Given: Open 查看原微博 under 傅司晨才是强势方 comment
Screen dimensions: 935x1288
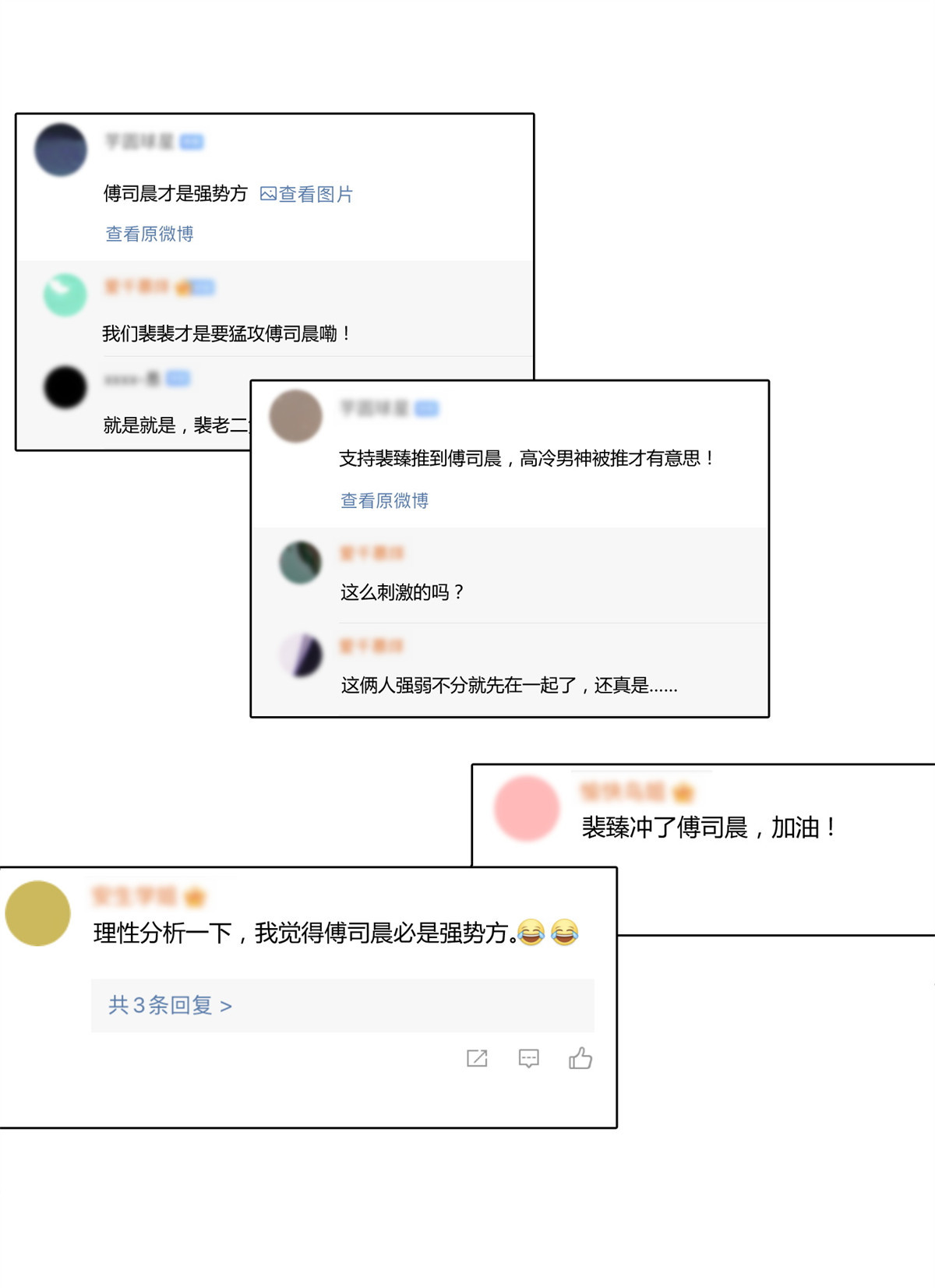Looking at the screenshot, I should point(148,233).
